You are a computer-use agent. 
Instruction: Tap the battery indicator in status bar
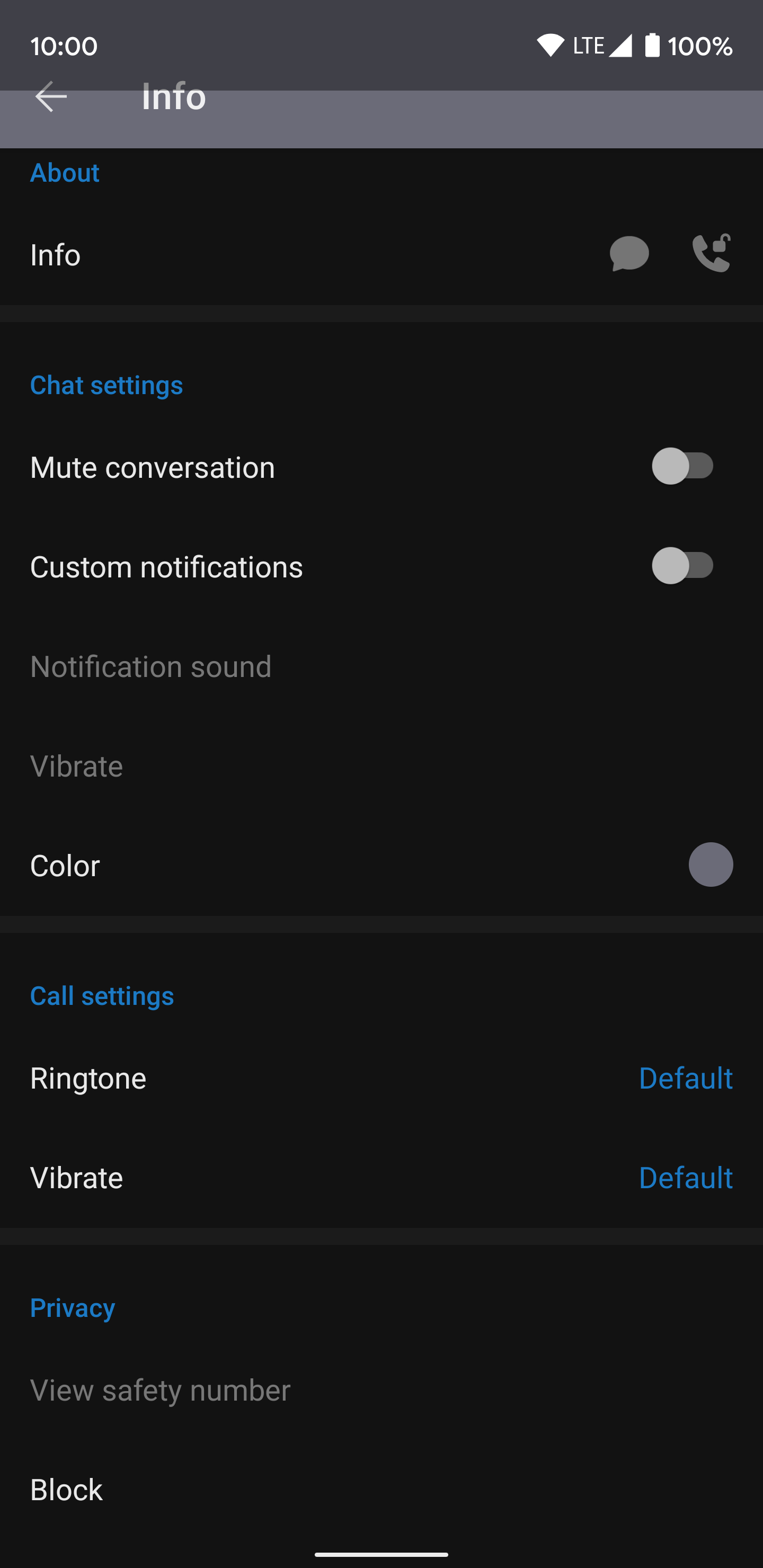[651, 44]
